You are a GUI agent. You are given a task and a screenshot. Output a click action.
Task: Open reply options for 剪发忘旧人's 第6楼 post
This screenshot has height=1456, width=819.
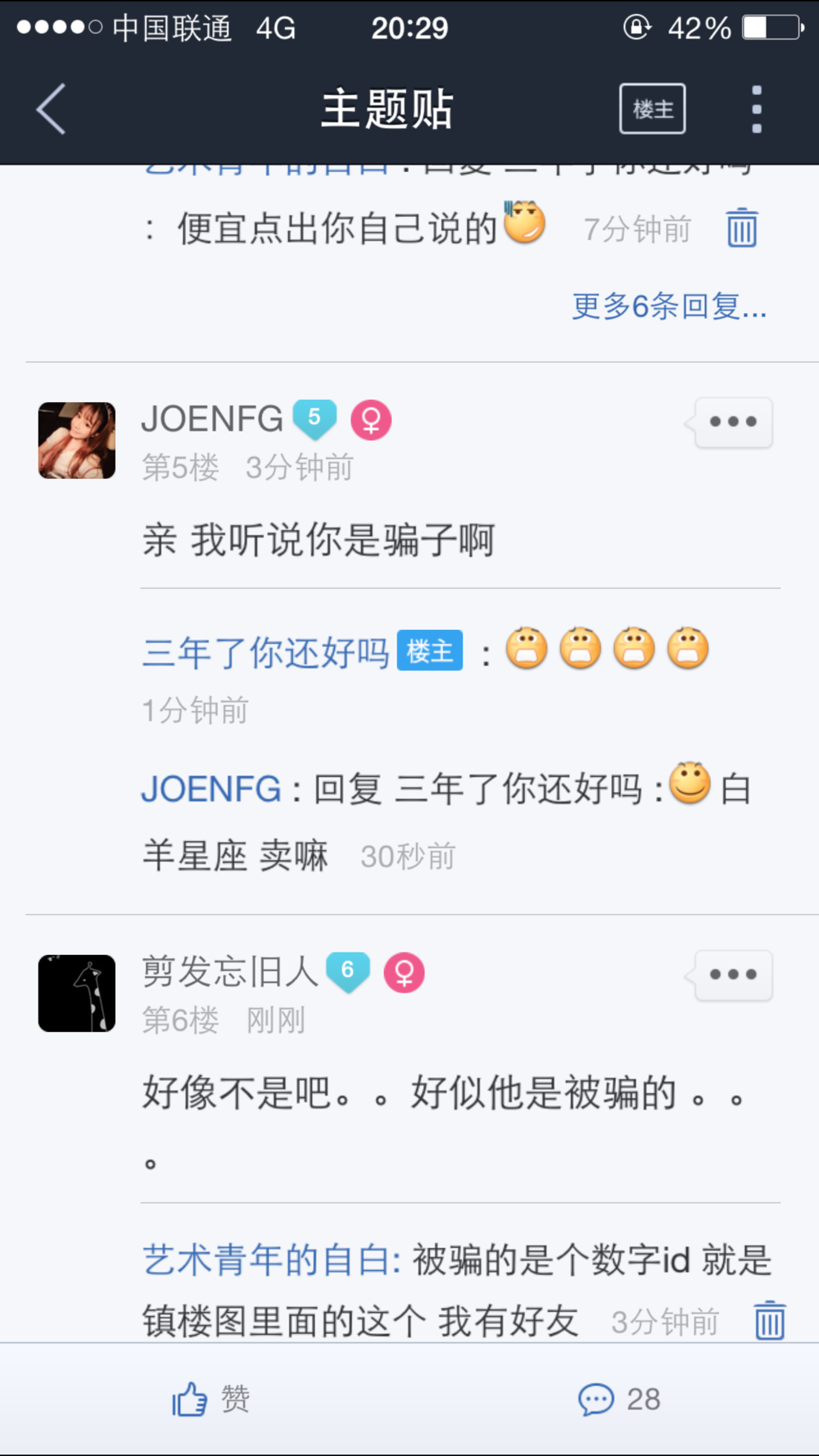coord(732,975)
